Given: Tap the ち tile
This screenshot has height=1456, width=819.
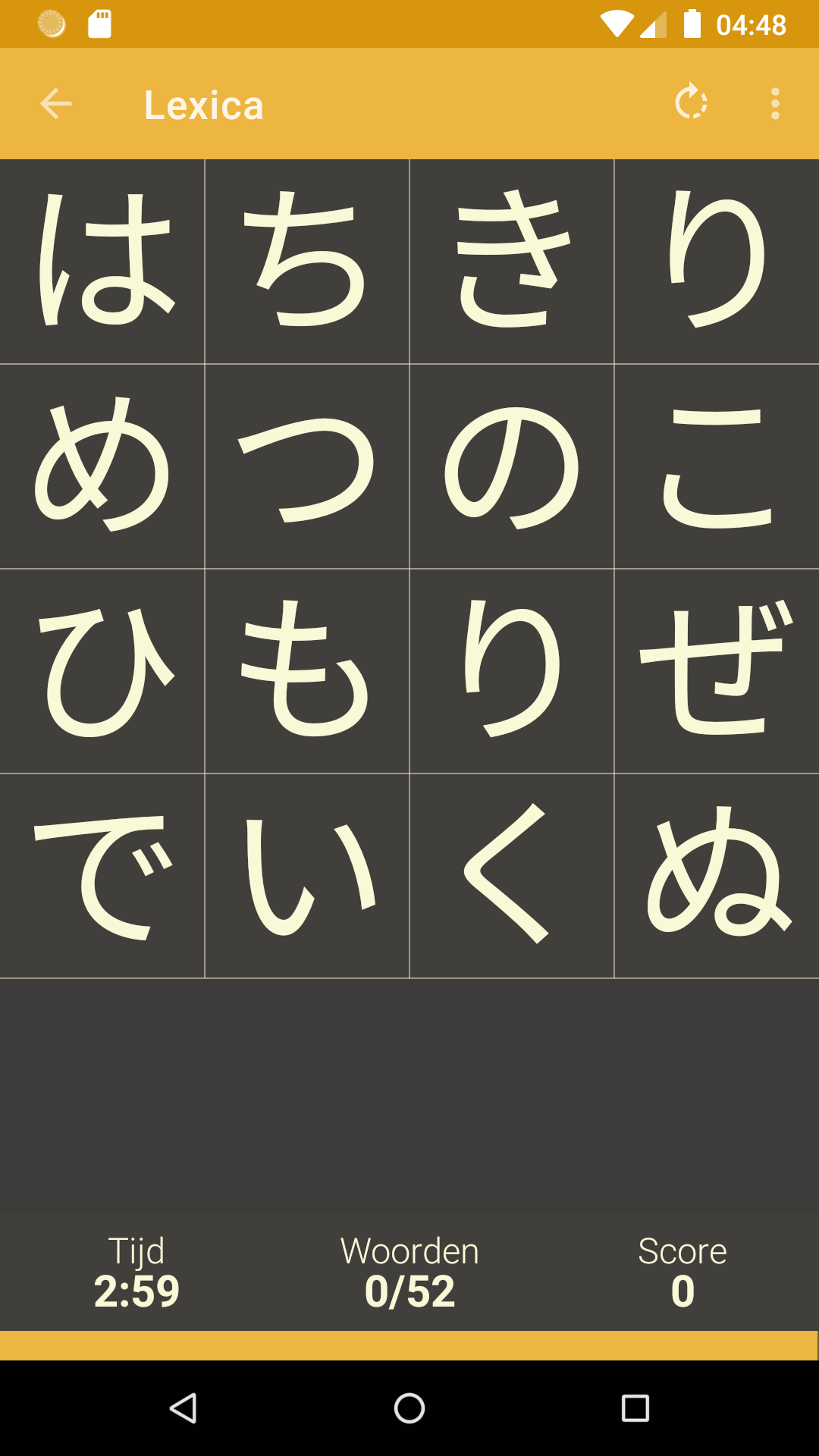Looking at the screenshot, I should pos(307,262).
